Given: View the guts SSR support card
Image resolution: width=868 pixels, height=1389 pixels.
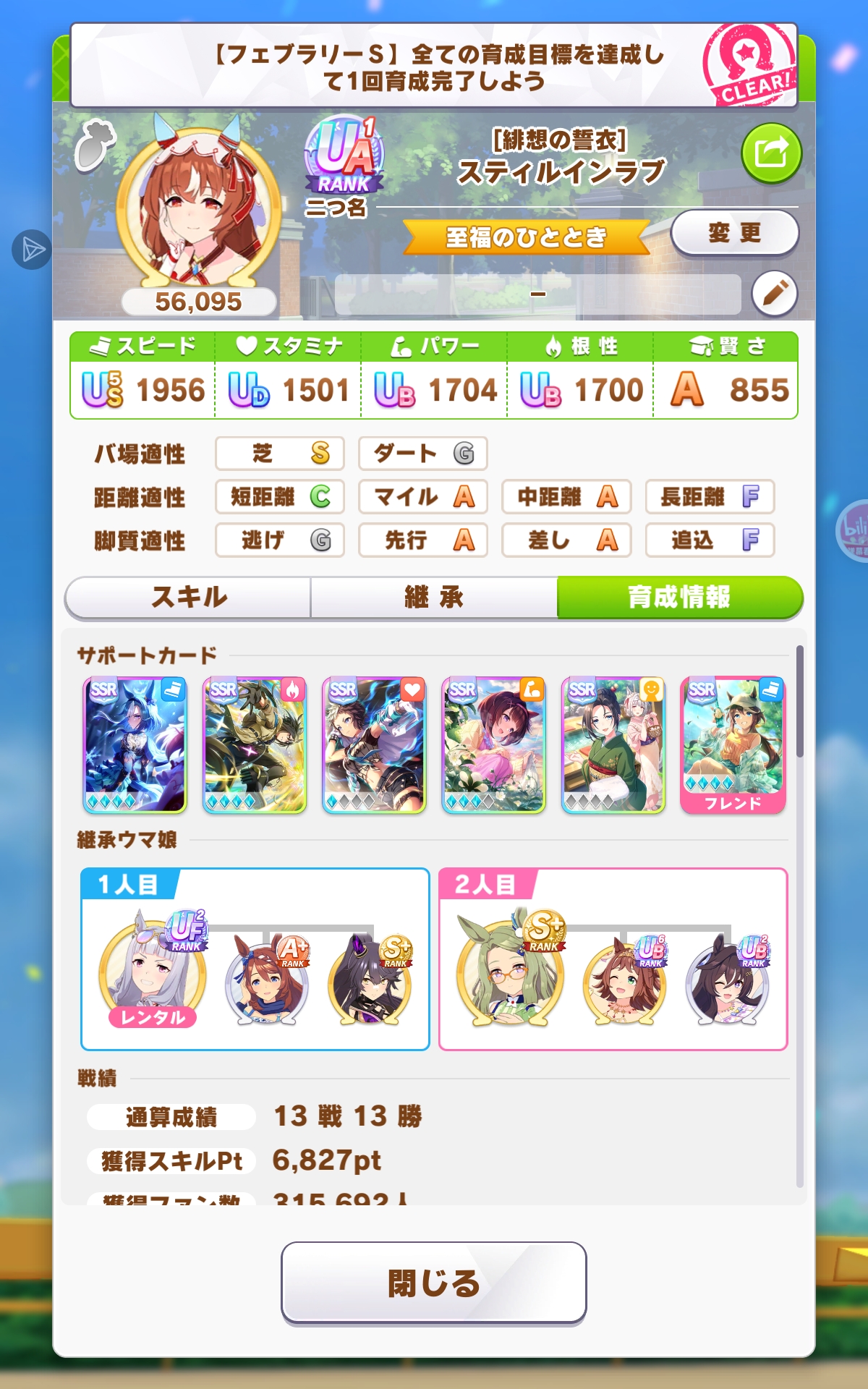Looking at the screenshot, I should tap(255, 745).
